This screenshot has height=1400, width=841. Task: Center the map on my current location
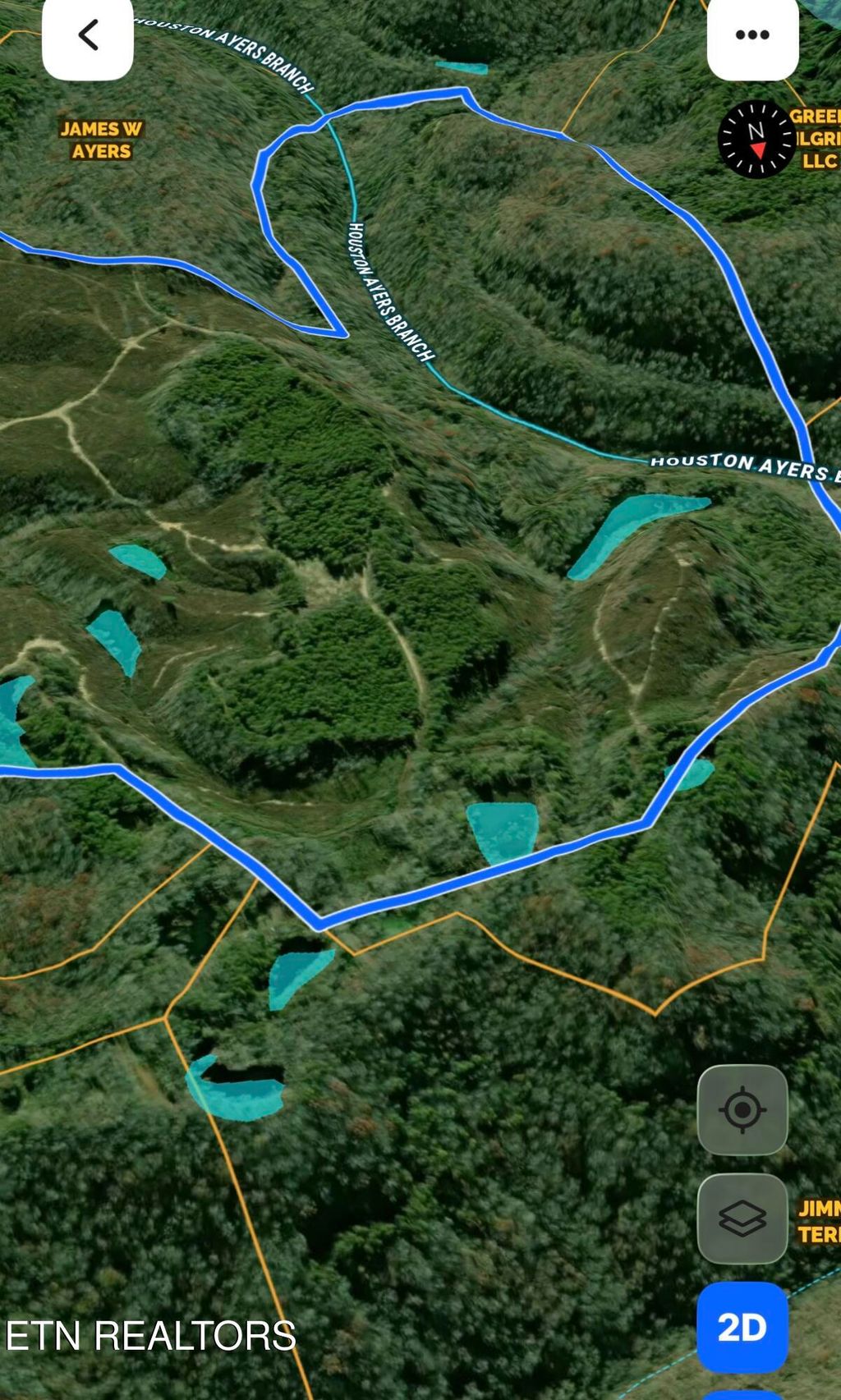(x=742, y=1109)
